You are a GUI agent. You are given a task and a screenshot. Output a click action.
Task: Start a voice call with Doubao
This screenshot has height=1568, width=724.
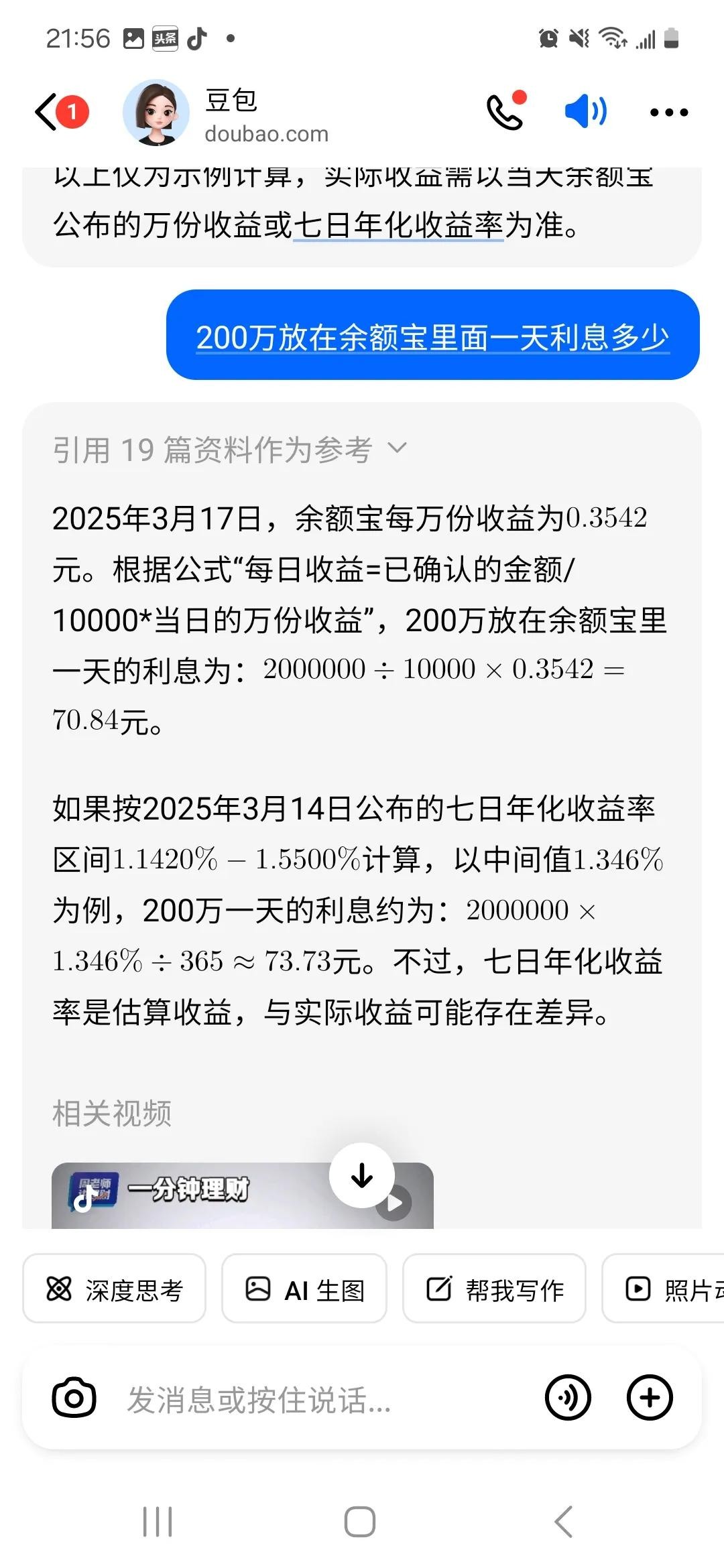(x=505, y=111)
